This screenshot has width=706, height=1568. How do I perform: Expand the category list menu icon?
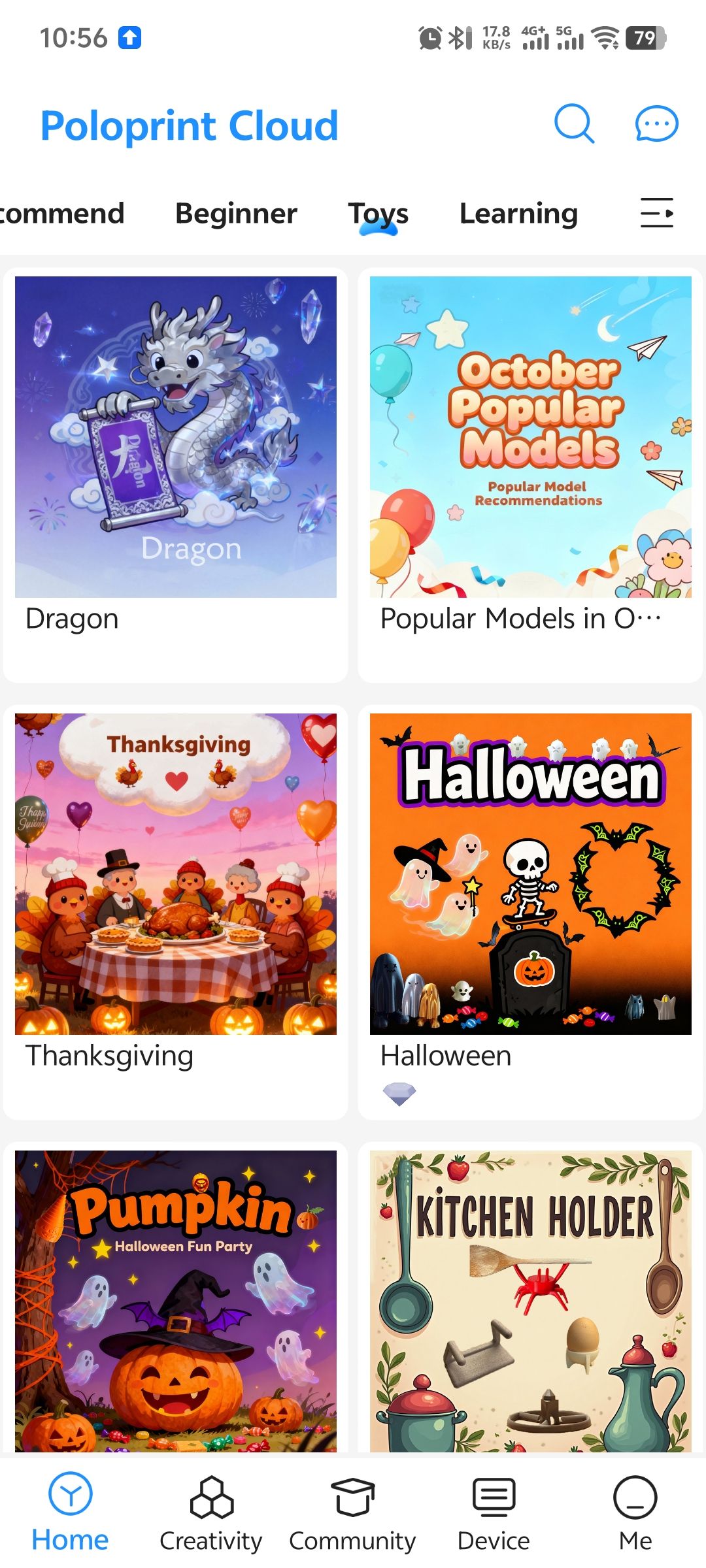tap(656, 213)
